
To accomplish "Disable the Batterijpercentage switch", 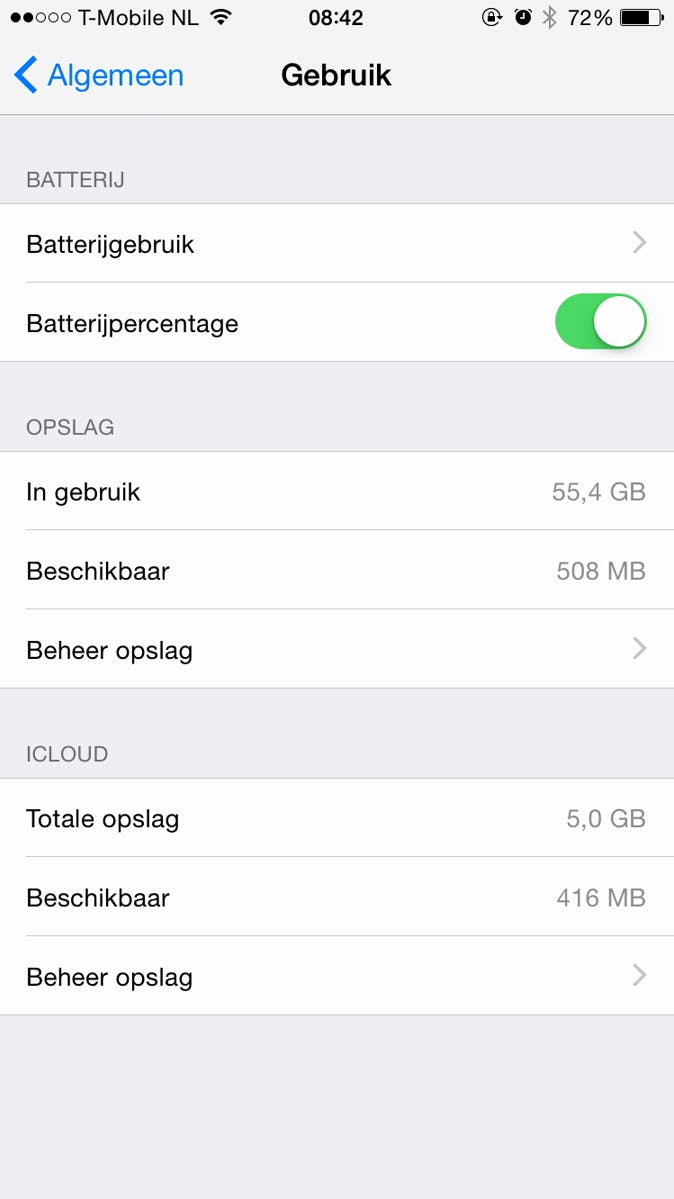I will [x=600, y=322].
